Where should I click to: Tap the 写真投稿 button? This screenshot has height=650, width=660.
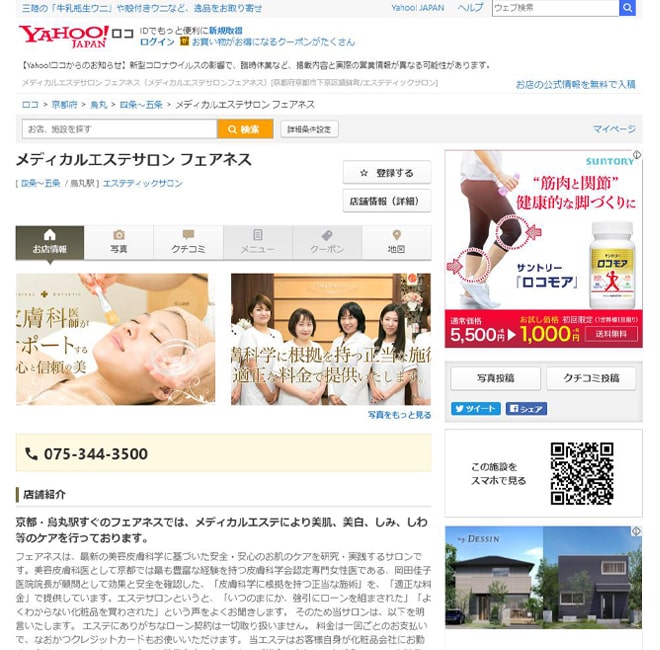click(x=495, y=378)
